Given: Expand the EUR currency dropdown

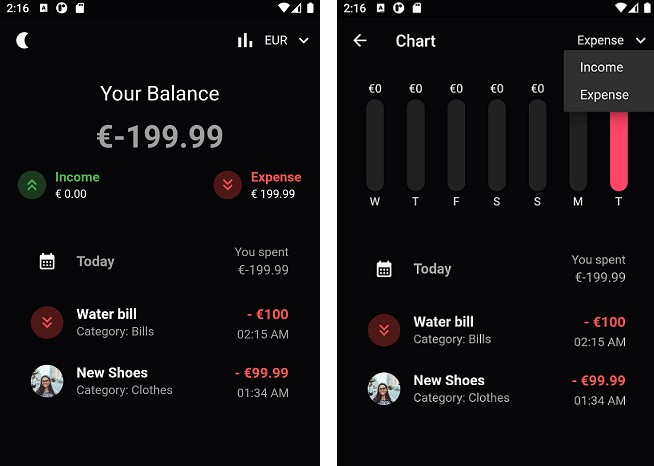Looking at the screenshot, I should point(287,41).
